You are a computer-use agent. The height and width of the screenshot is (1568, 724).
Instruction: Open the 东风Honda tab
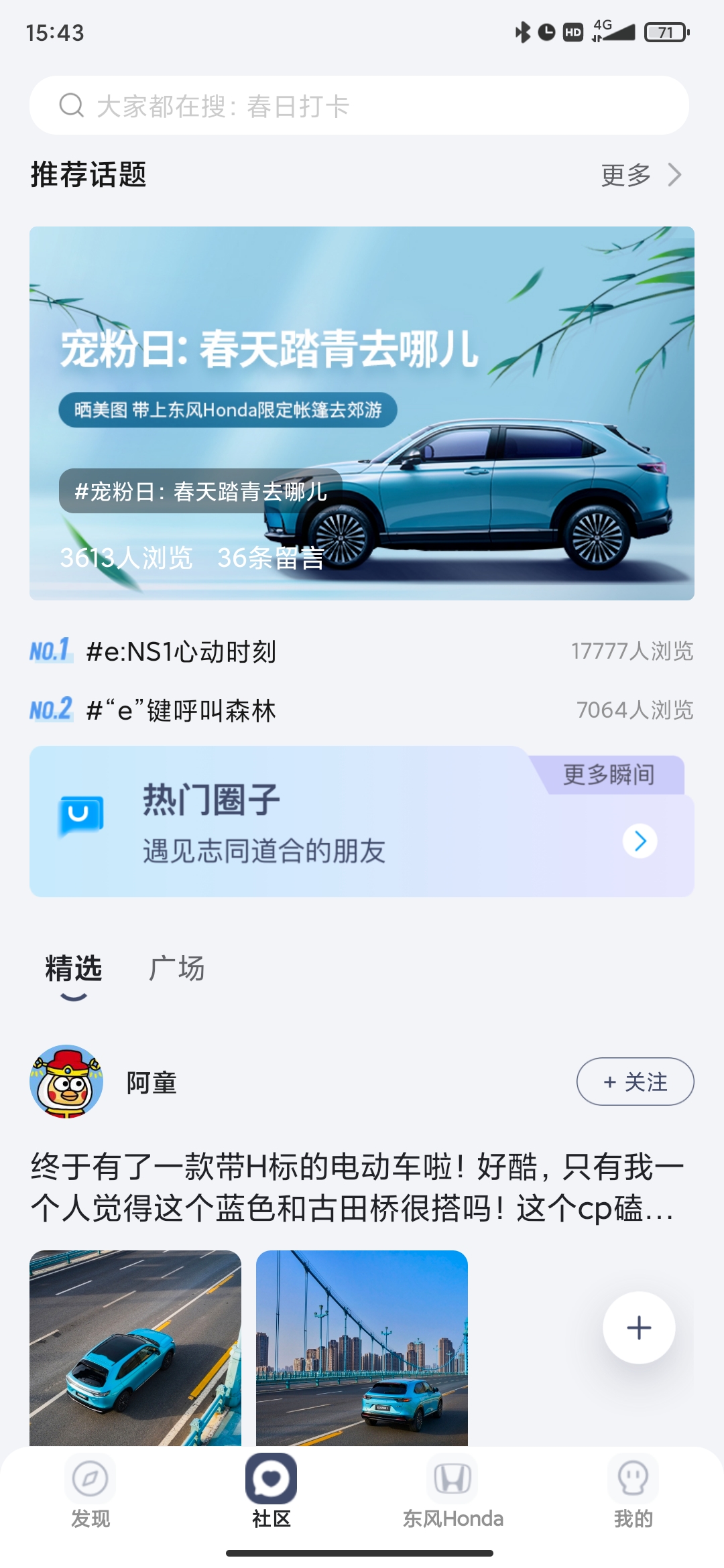point(452,1492)
